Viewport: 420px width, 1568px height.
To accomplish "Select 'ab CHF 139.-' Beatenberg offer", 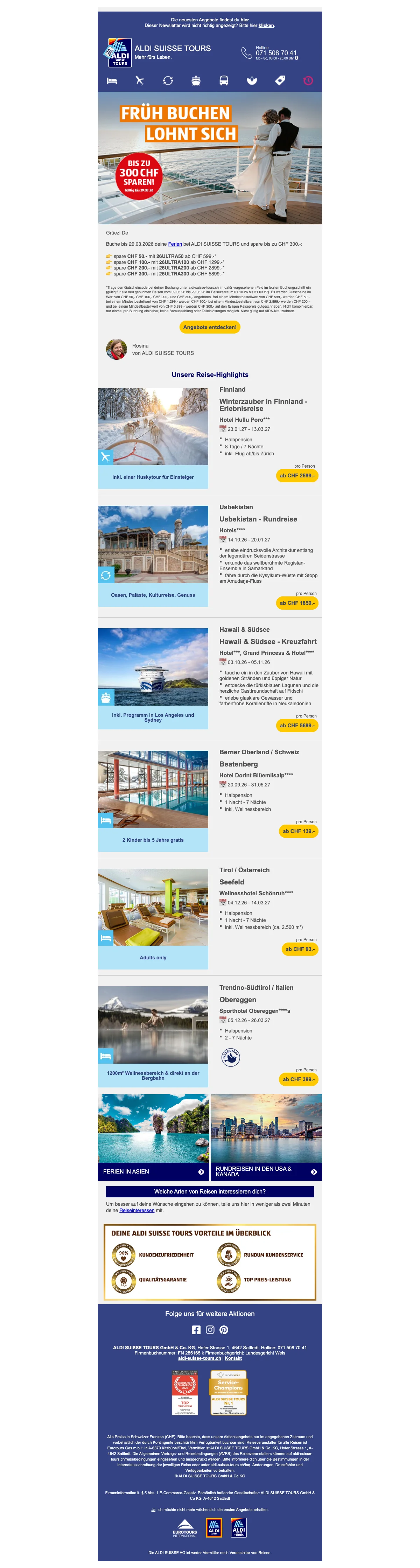I will click(298, 831).
